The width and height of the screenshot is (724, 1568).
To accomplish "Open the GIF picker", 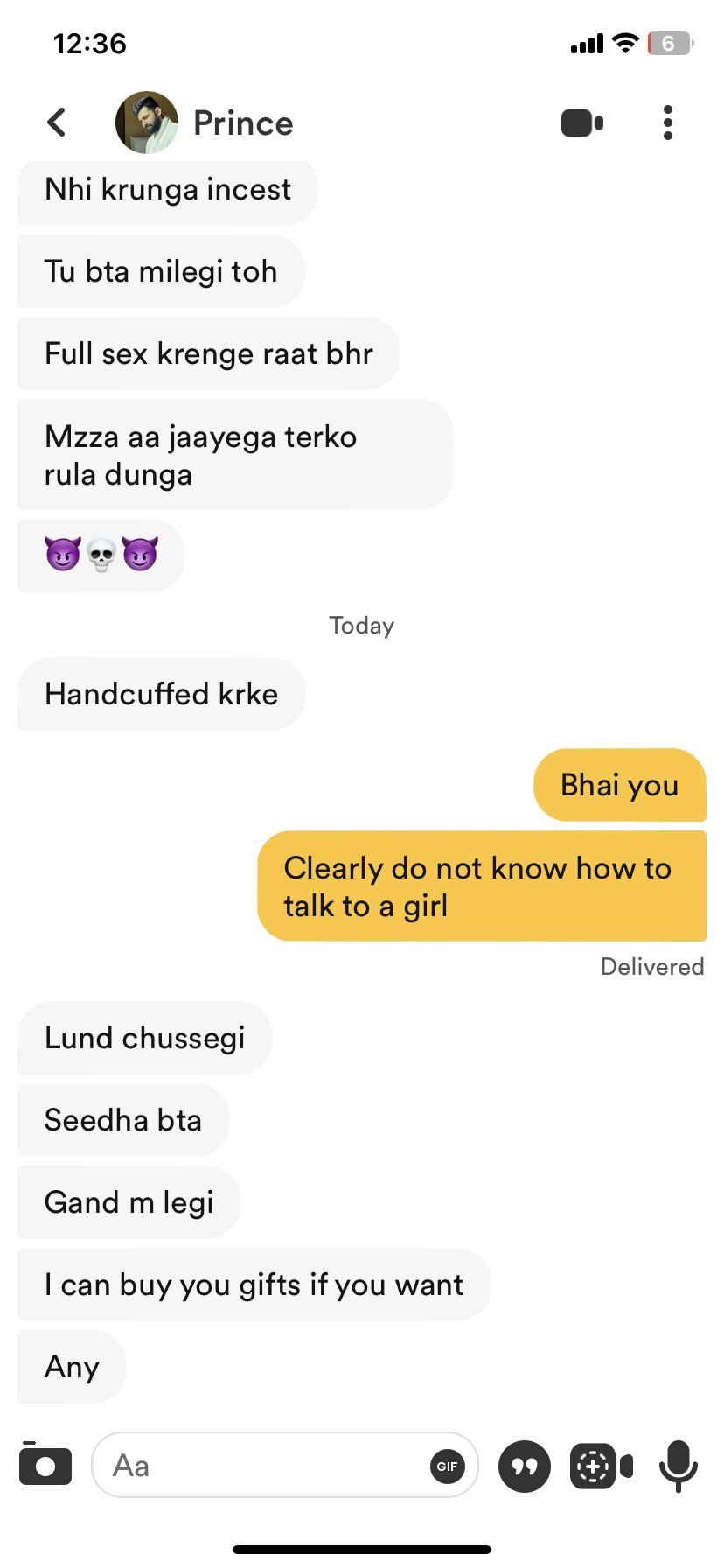I will click(x=447, y=1466).
